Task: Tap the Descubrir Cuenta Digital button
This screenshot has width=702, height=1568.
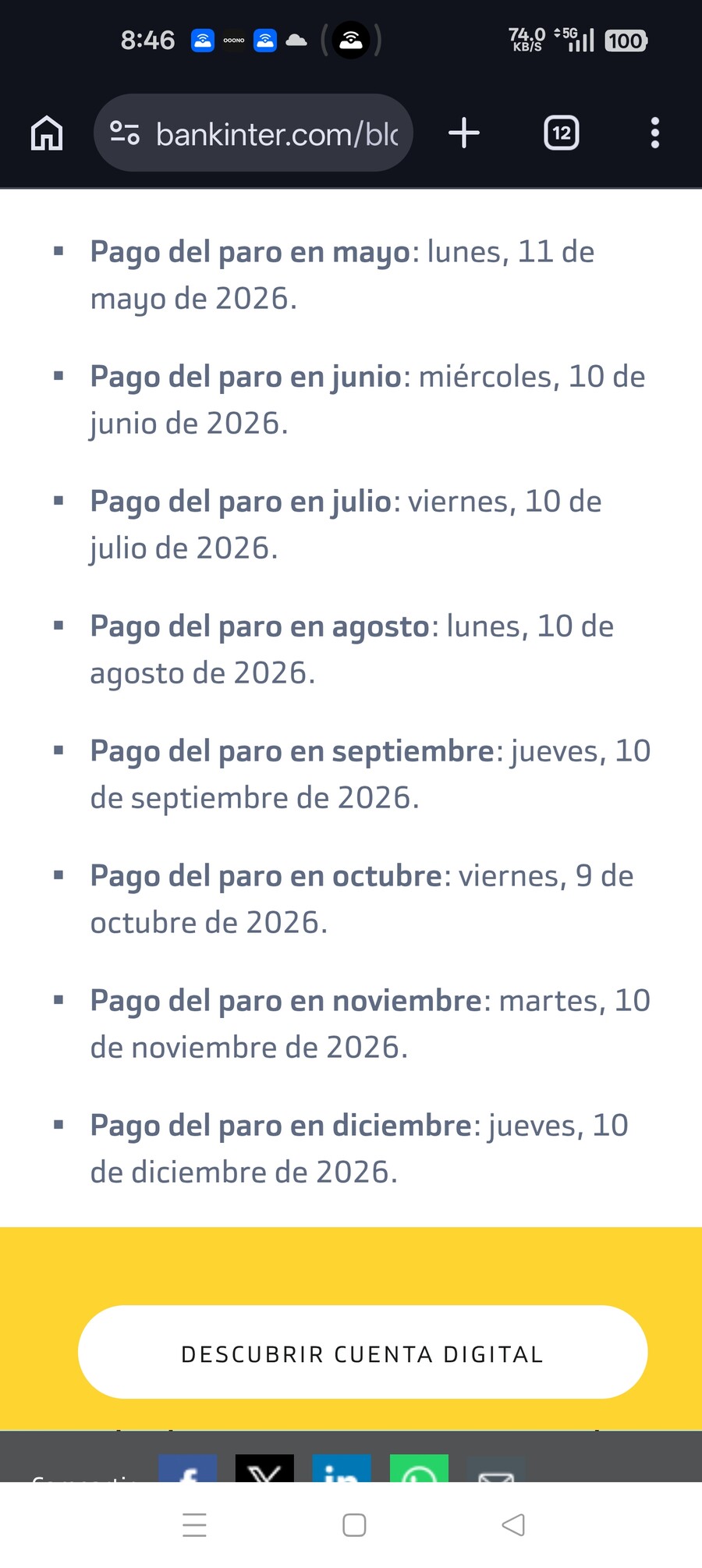Action: click(x=363, y=1352)
